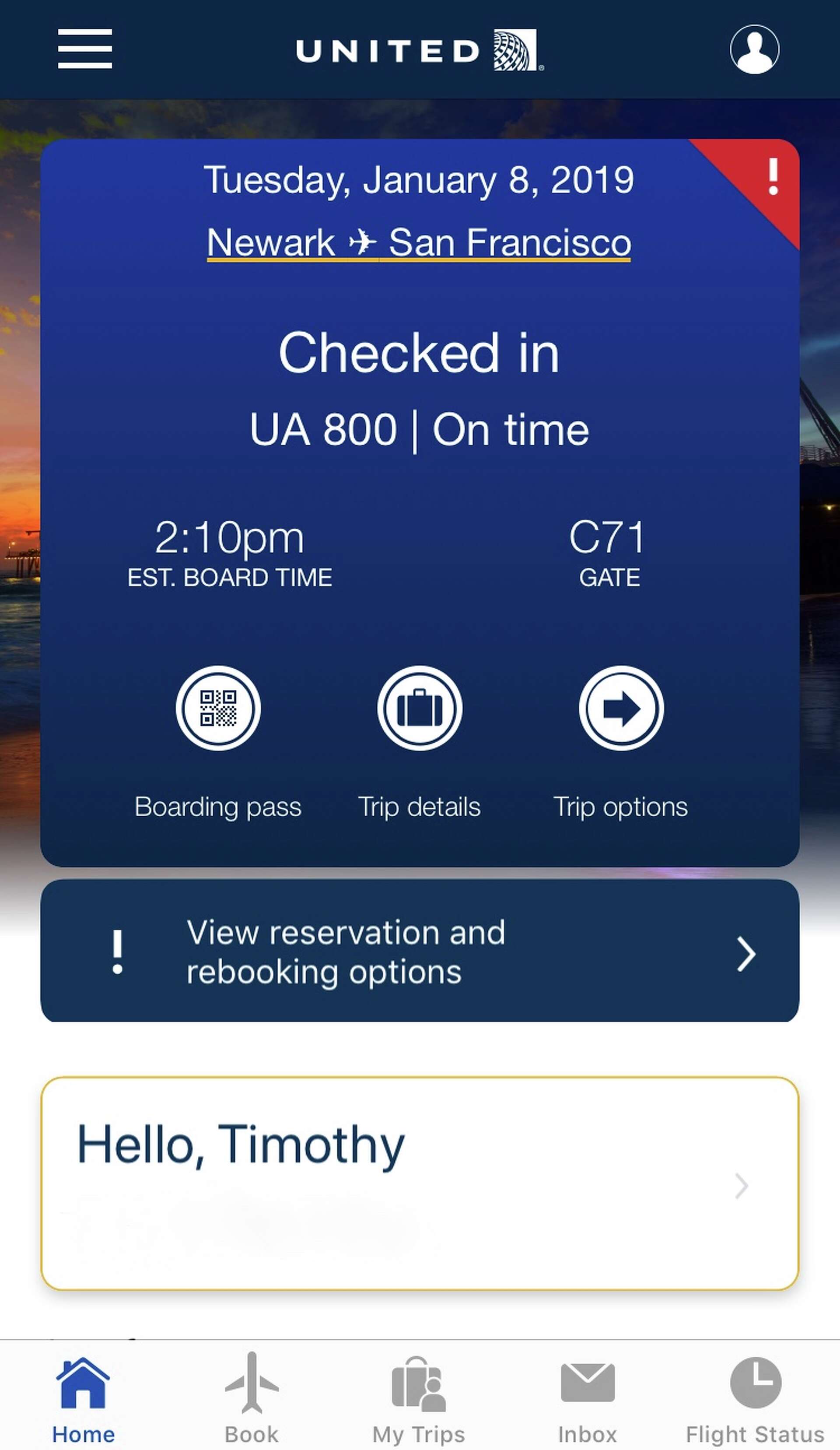
Task: Open the Newark to San Francisco route link
Action: click(x=419, y=242)
